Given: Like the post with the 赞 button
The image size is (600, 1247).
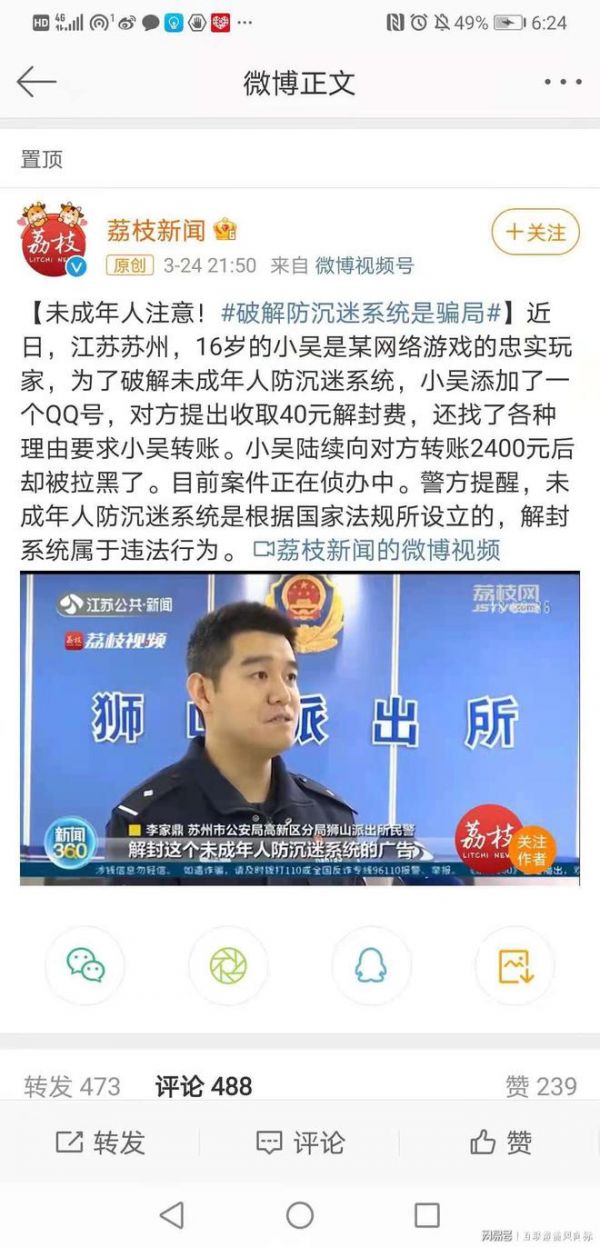Looking at the screenshot, I should (x=500, y=1142).
